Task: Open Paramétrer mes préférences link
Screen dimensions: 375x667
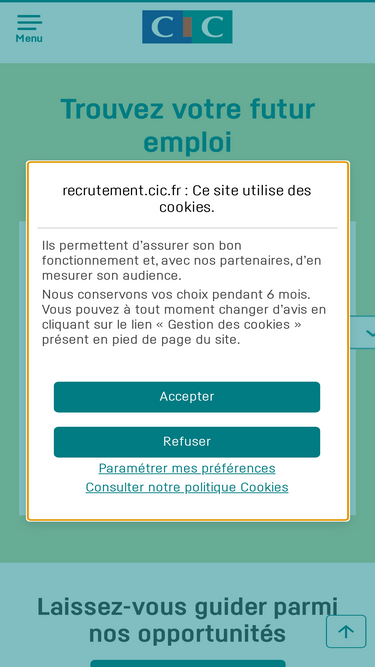Action: click(187, 468)
